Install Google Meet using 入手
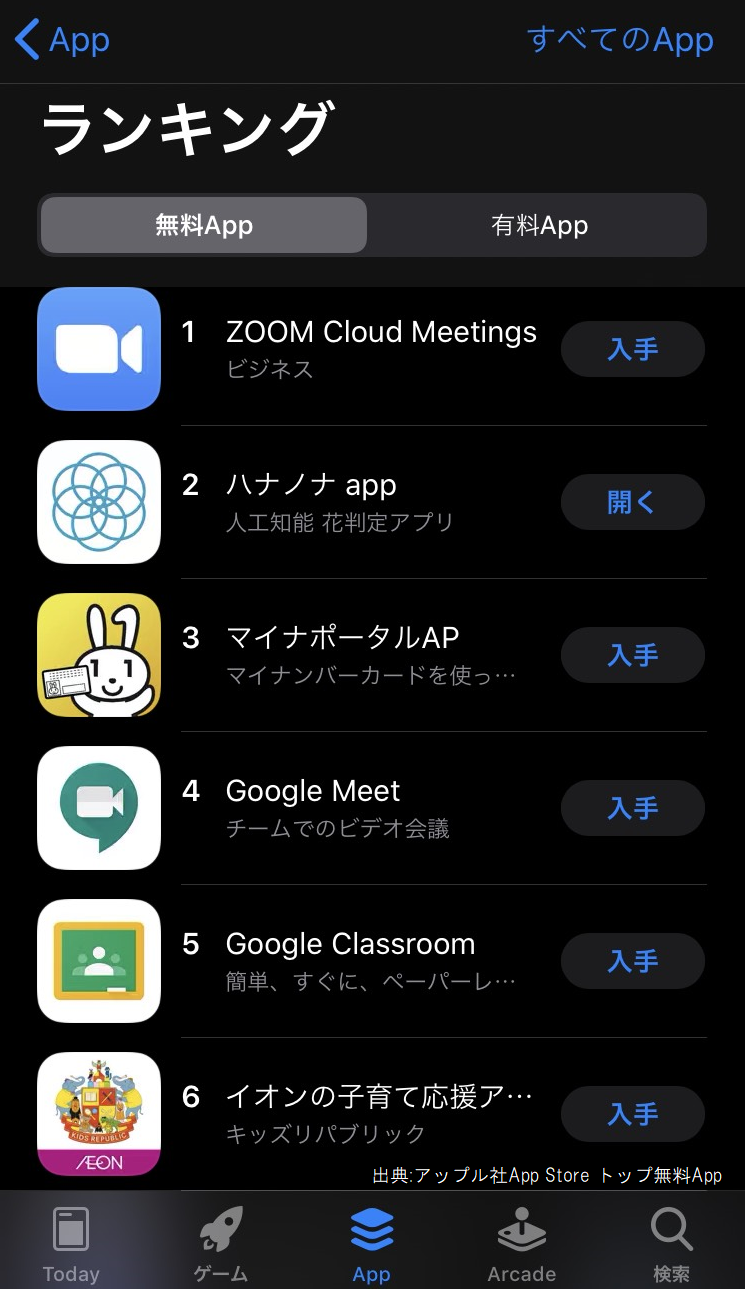The height and width of the screenshot is (1289, 745). (632, 808)
